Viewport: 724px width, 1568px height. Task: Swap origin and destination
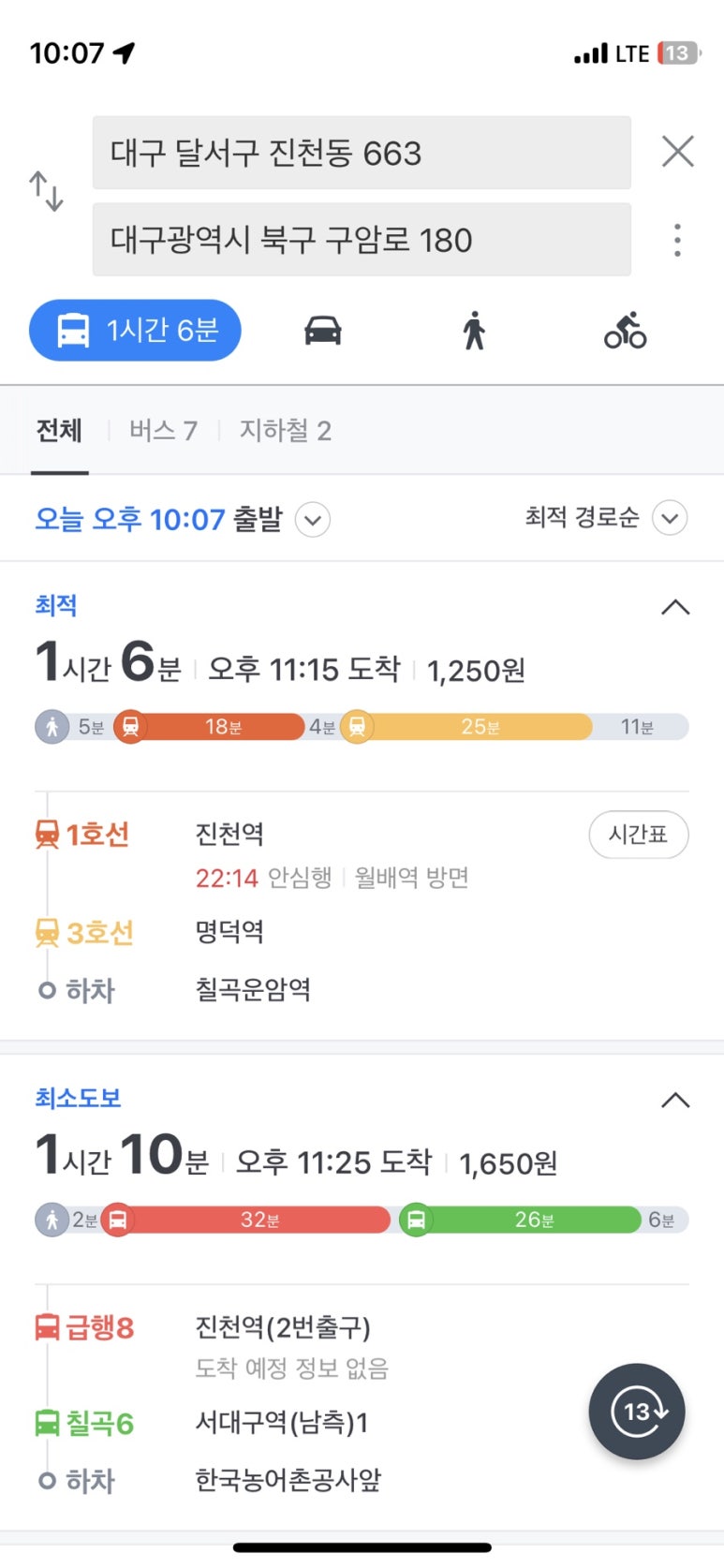coord(46,191)
